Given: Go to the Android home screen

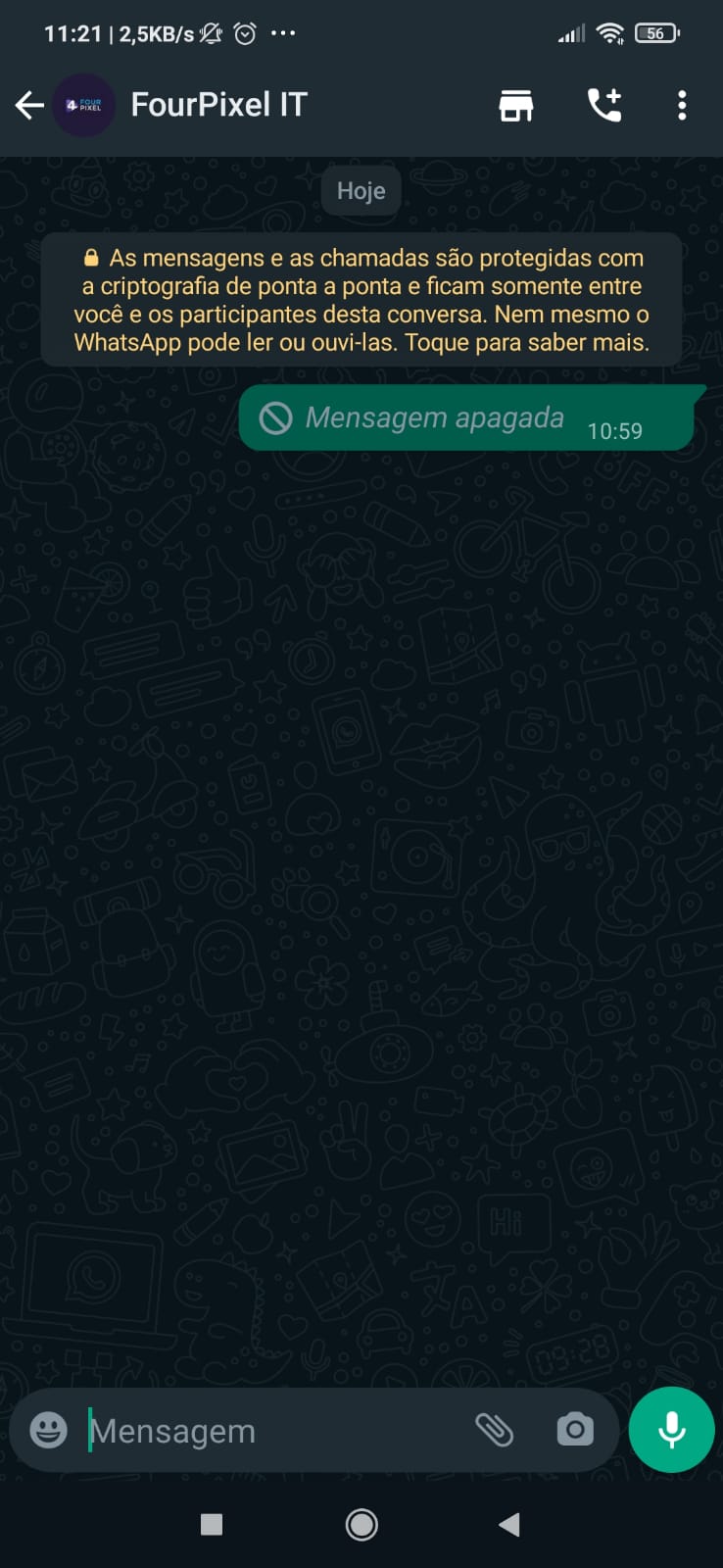Looking at the screenshot, I should (361, 1524).
